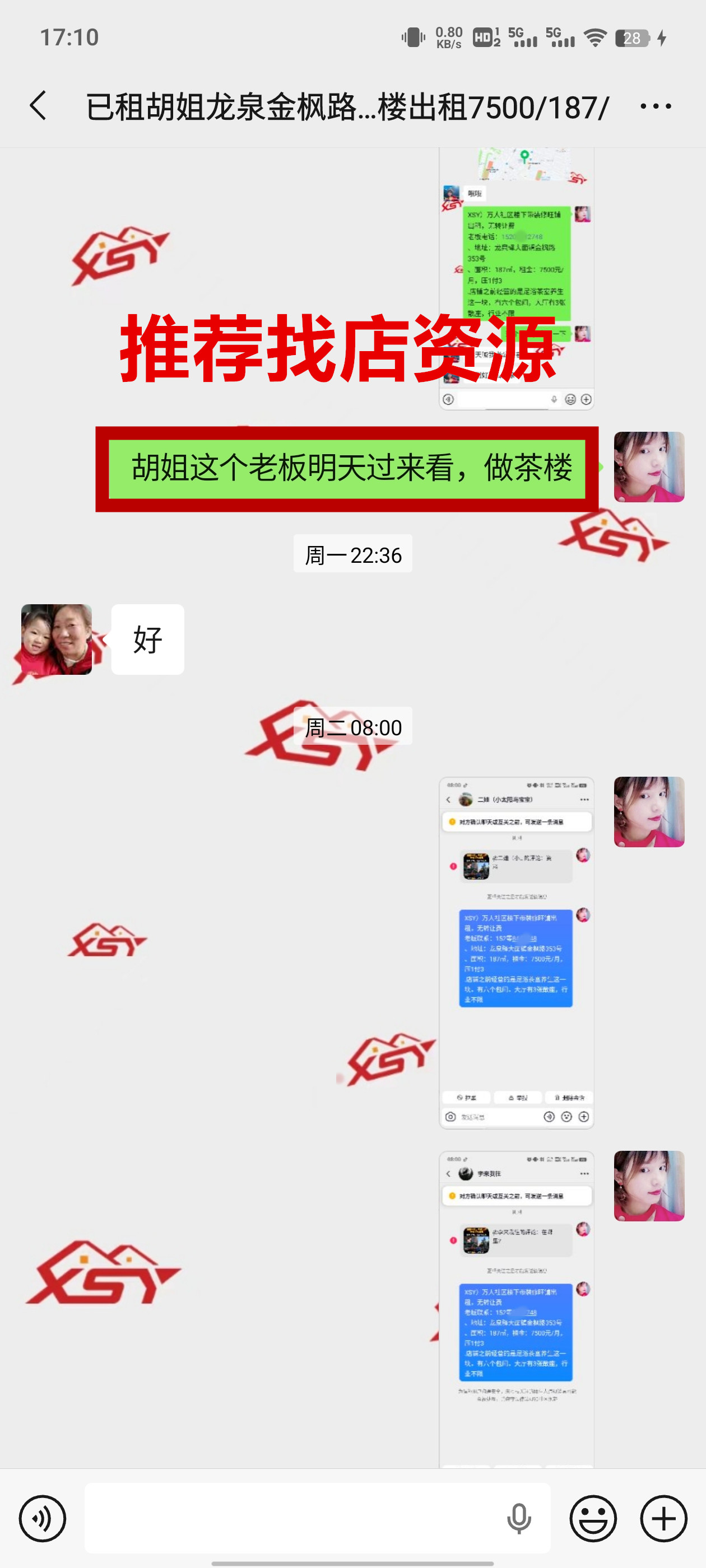706x1568 pixels.
Task: Go back from this group chat
Action: tap(38, 106)
